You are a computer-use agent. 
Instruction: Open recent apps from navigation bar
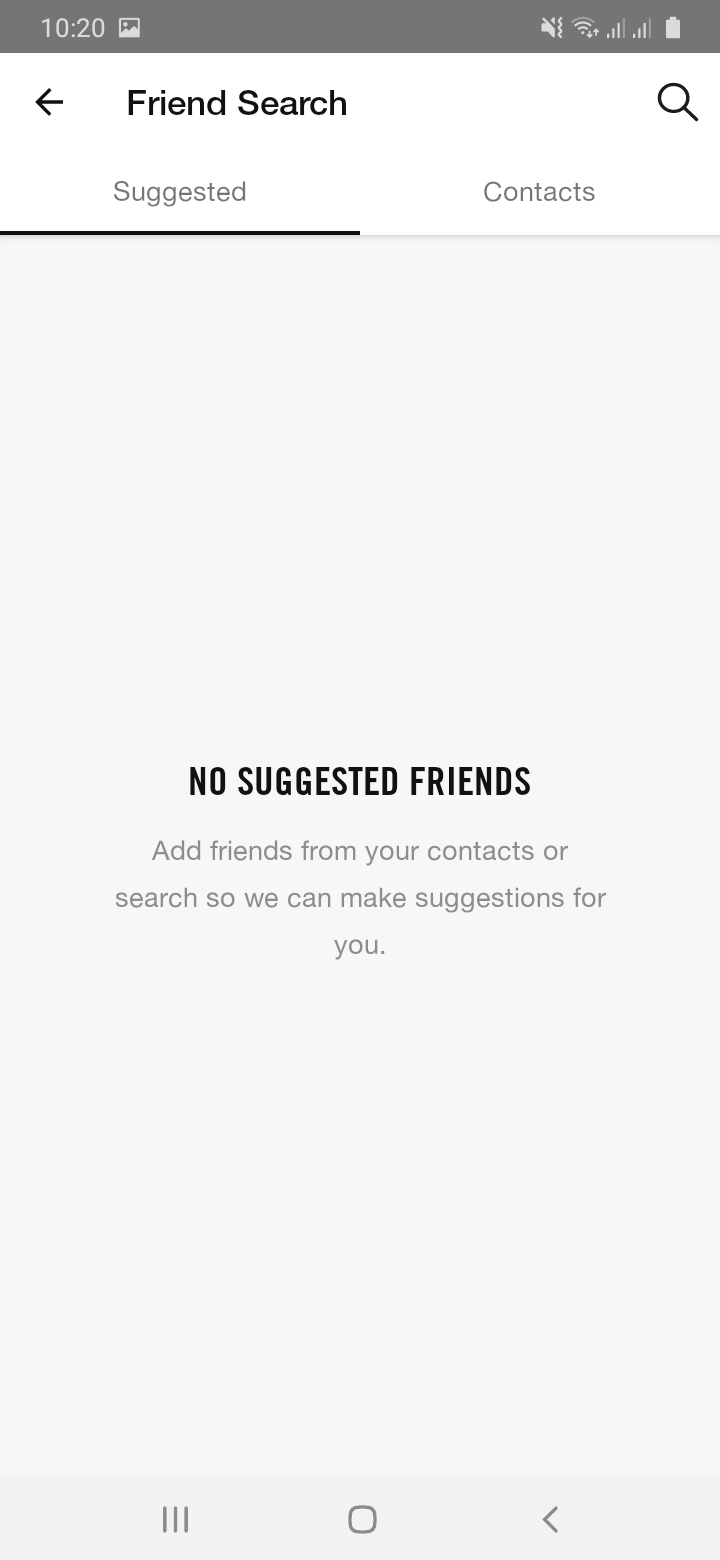175,1519
